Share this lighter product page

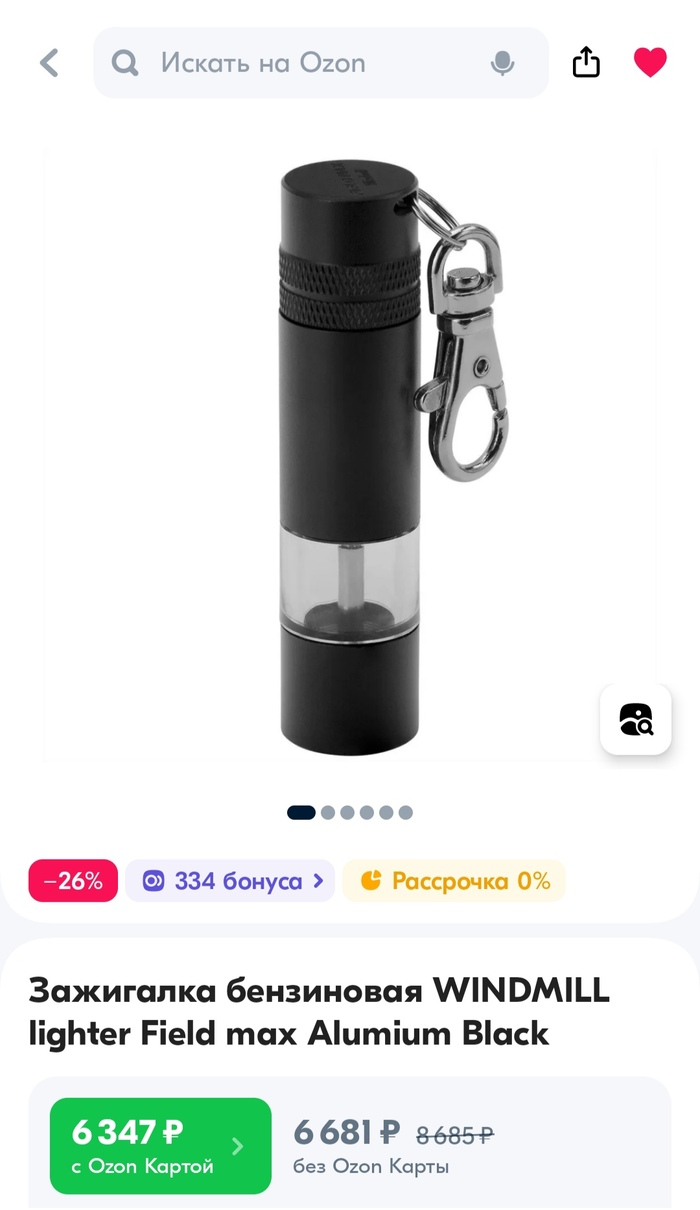[586, 63]
